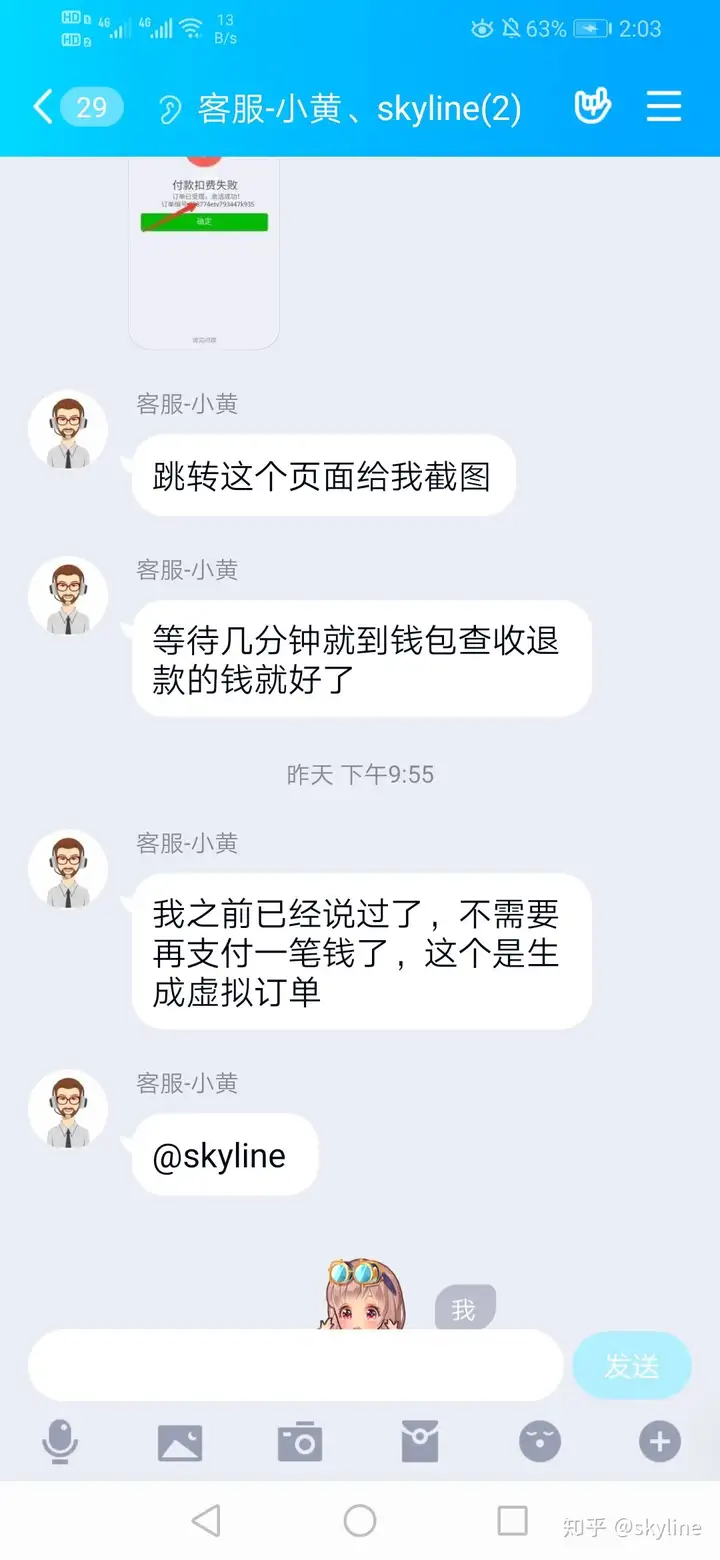Tap the message input field
Viewport: 720px width, 1560px height.
(296, 1365)
